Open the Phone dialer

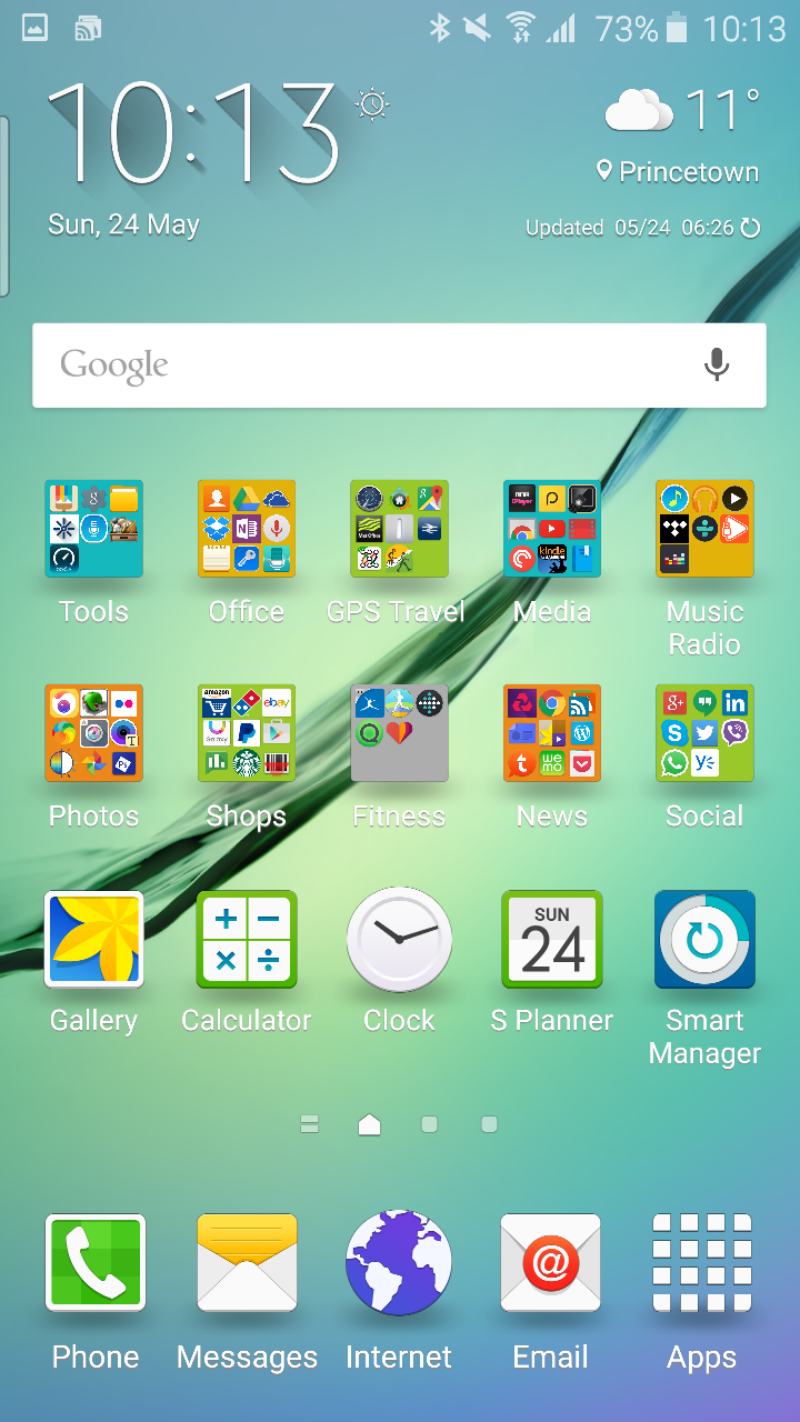(x=95, y=1262)
